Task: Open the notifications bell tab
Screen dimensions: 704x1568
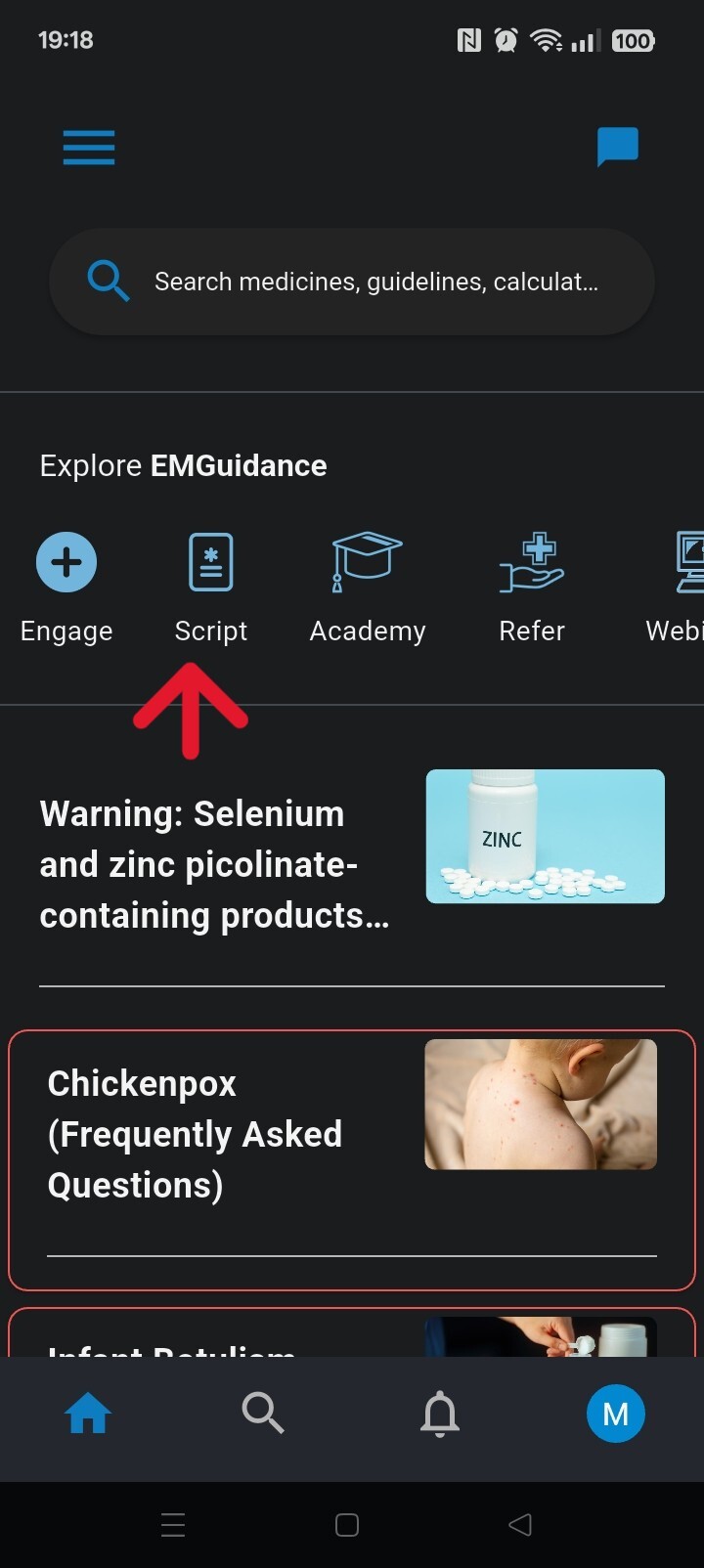Action: tap(440, 1414)
